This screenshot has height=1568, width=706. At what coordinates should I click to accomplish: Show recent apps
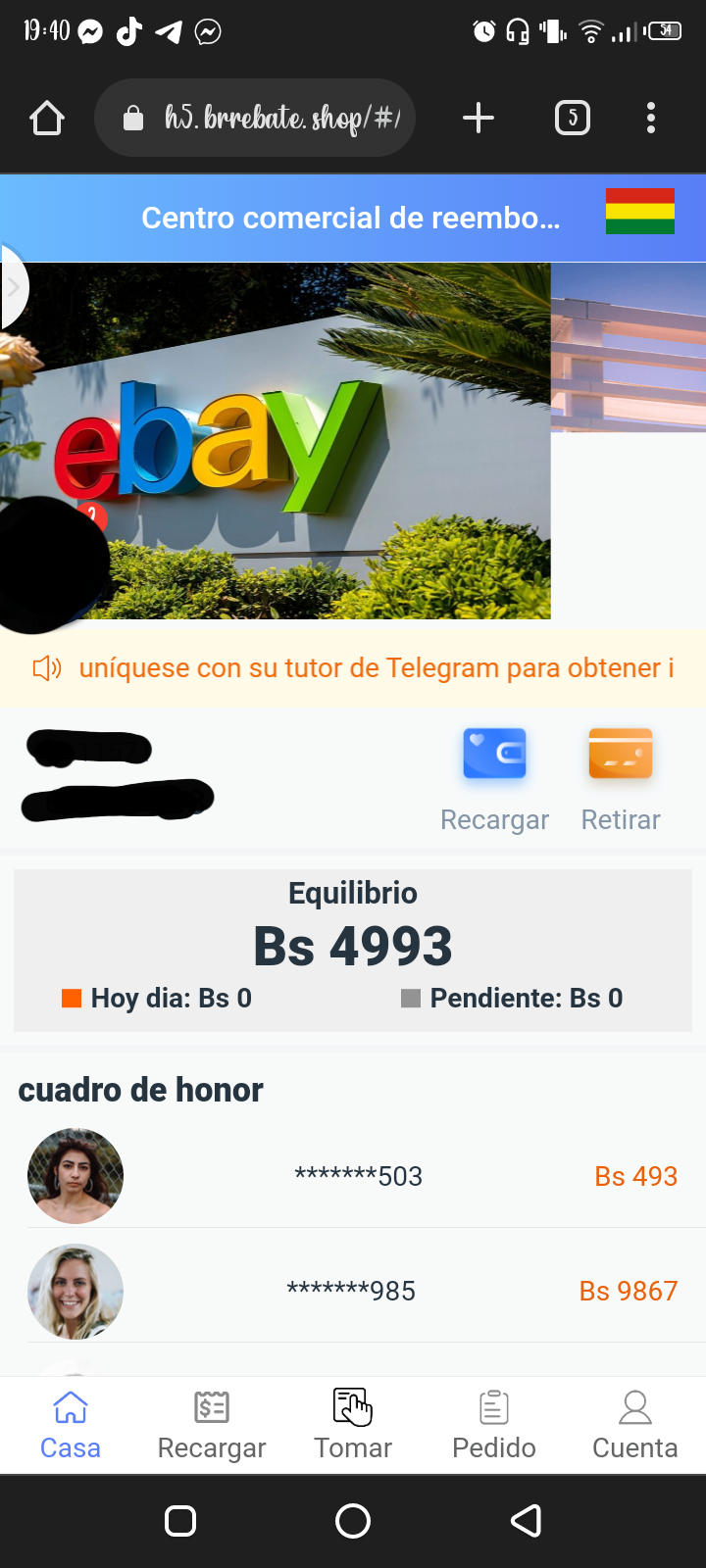click(180, 1521)
